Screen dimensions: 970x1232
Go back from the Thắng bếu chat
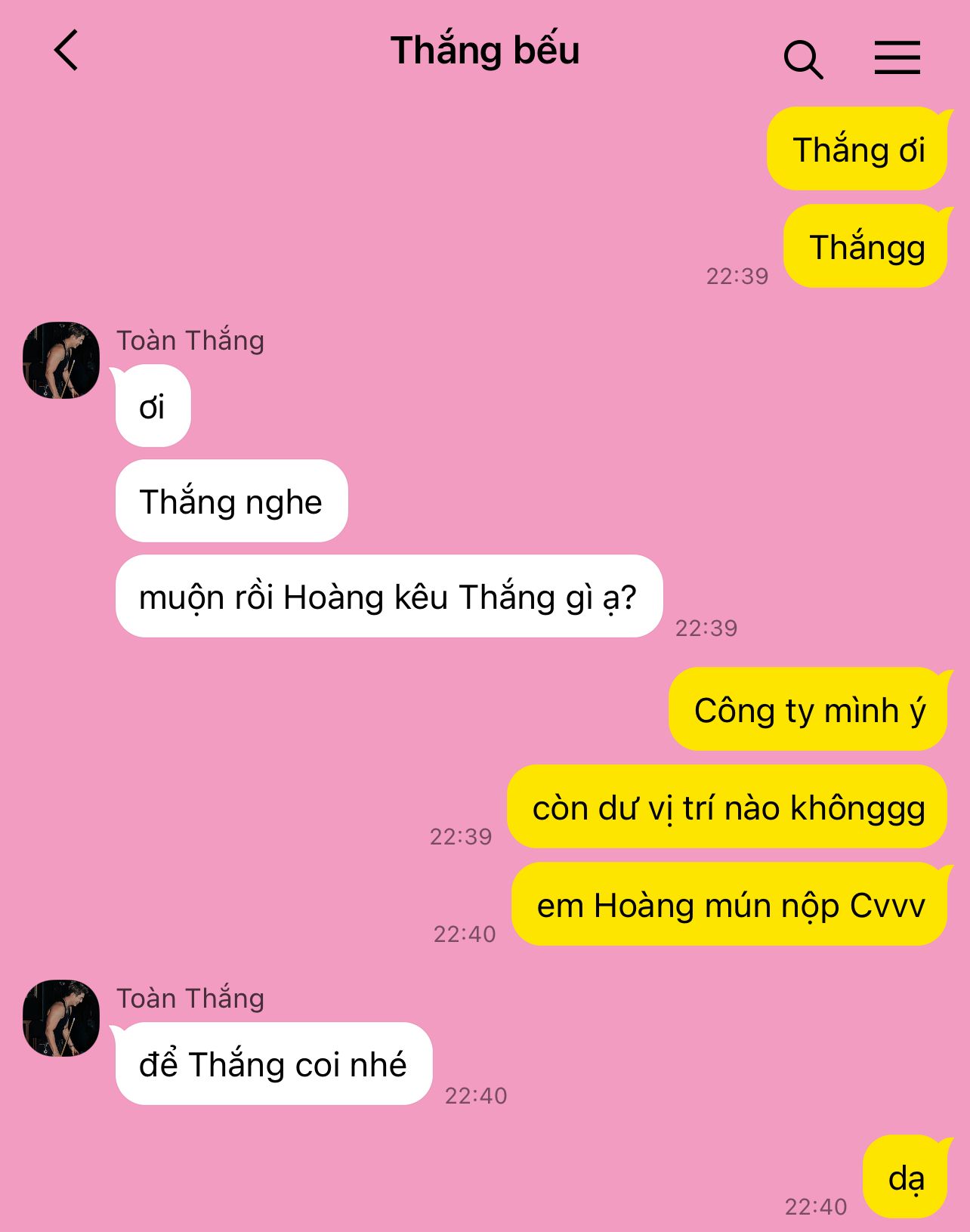(66, 51)
